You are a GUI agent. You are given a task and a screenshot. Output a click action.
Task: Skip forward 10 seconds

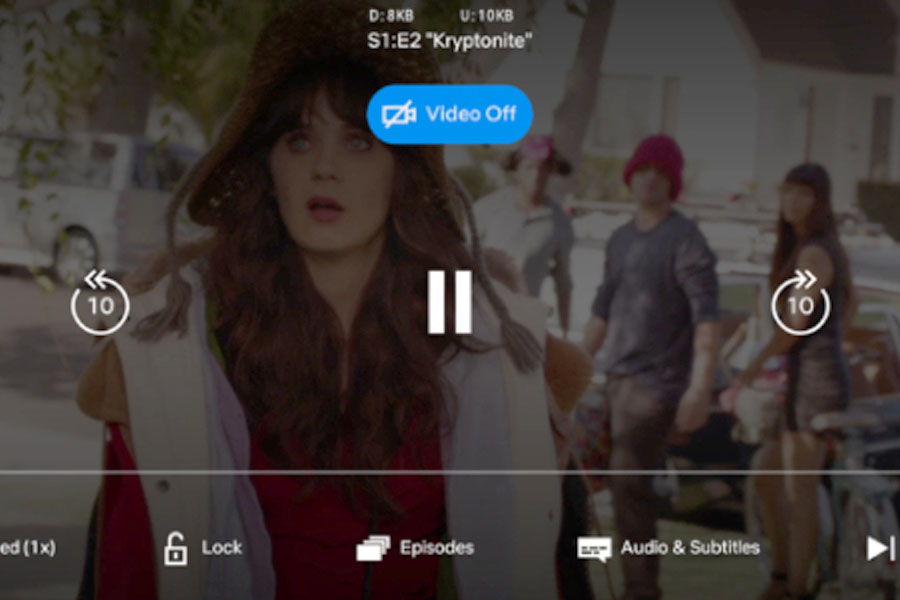click(x=800, y=303)
